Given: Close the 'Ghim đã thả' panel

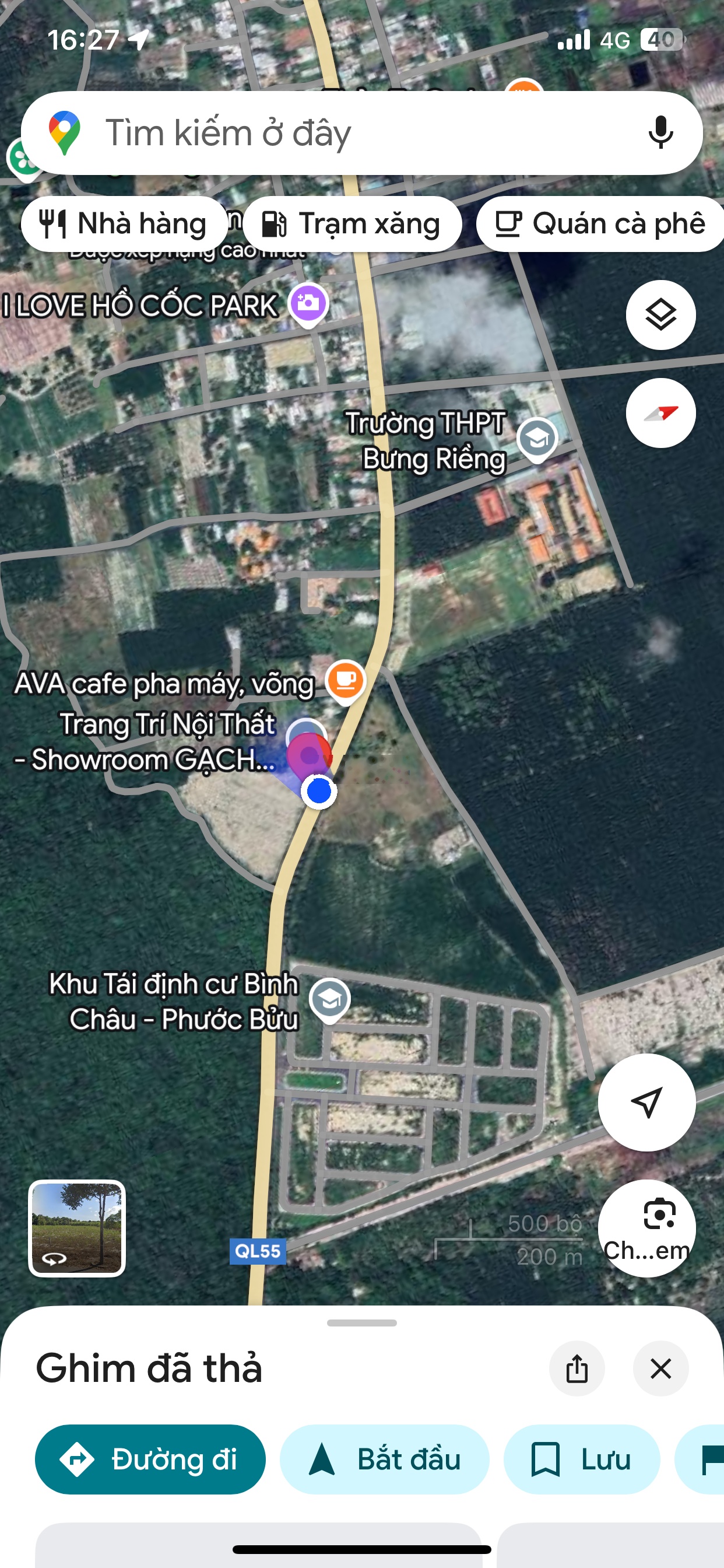Looking at the screenshot, I should click(660, 1368).
